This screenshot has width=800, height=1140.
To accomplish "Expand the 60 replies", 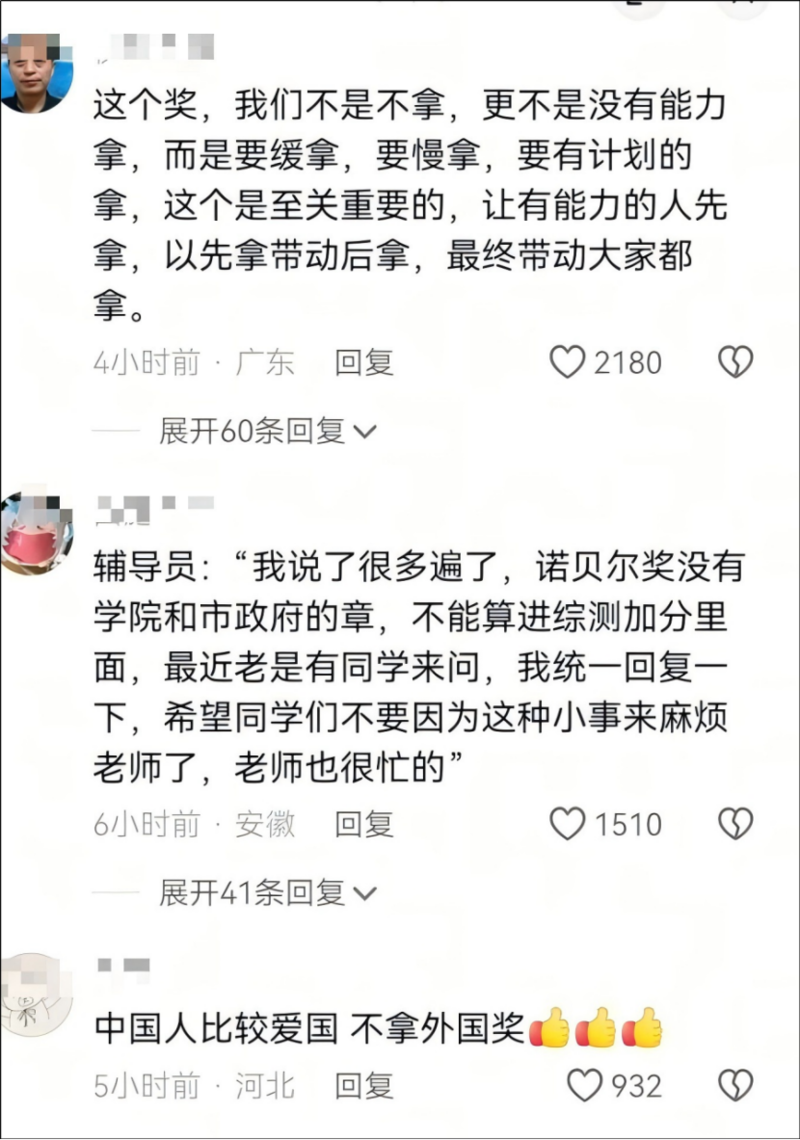I will pyautogui.click(x=266, y=431).
